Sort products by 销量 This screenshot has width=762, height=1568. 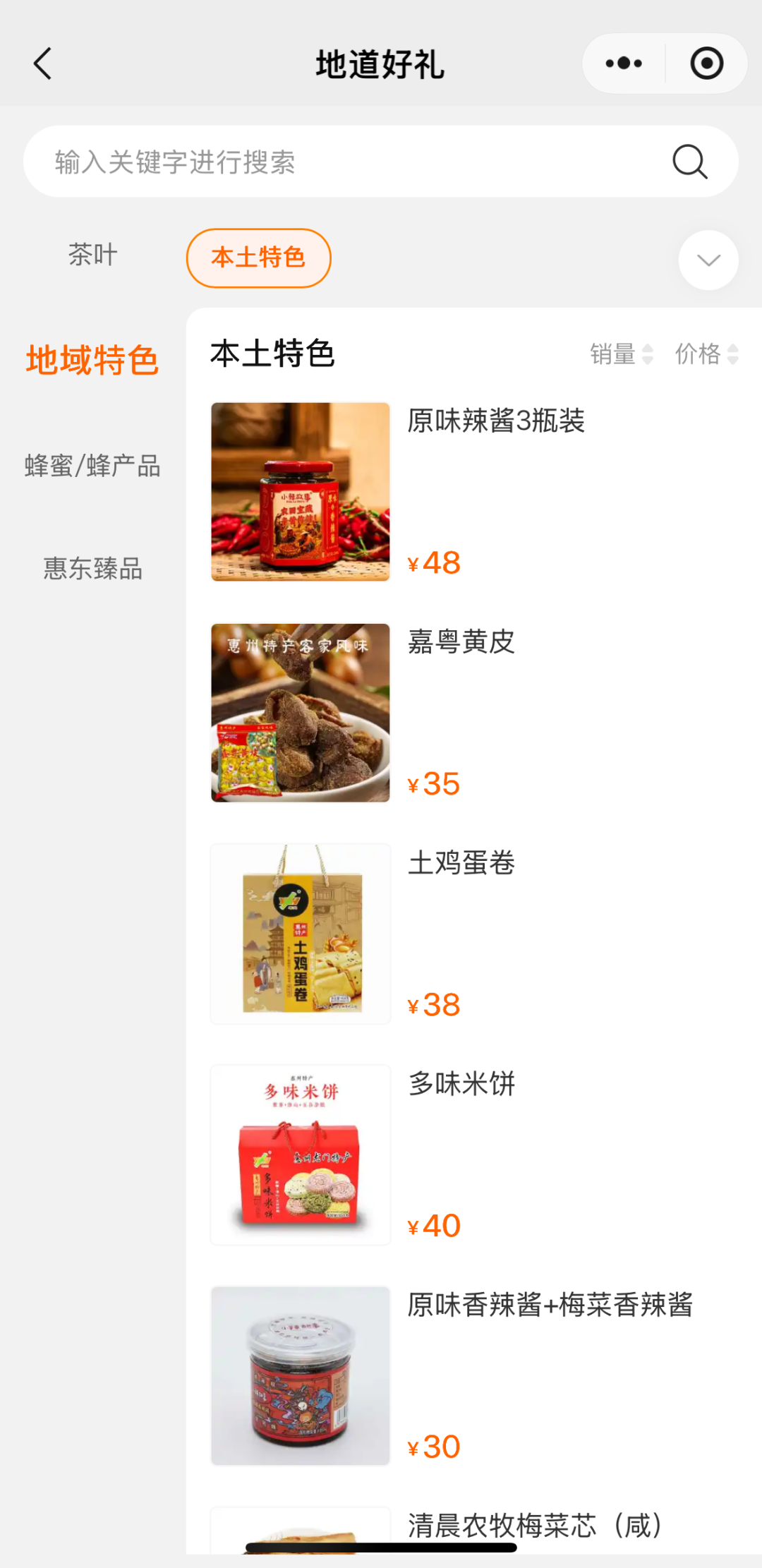(x=621, y=354)
